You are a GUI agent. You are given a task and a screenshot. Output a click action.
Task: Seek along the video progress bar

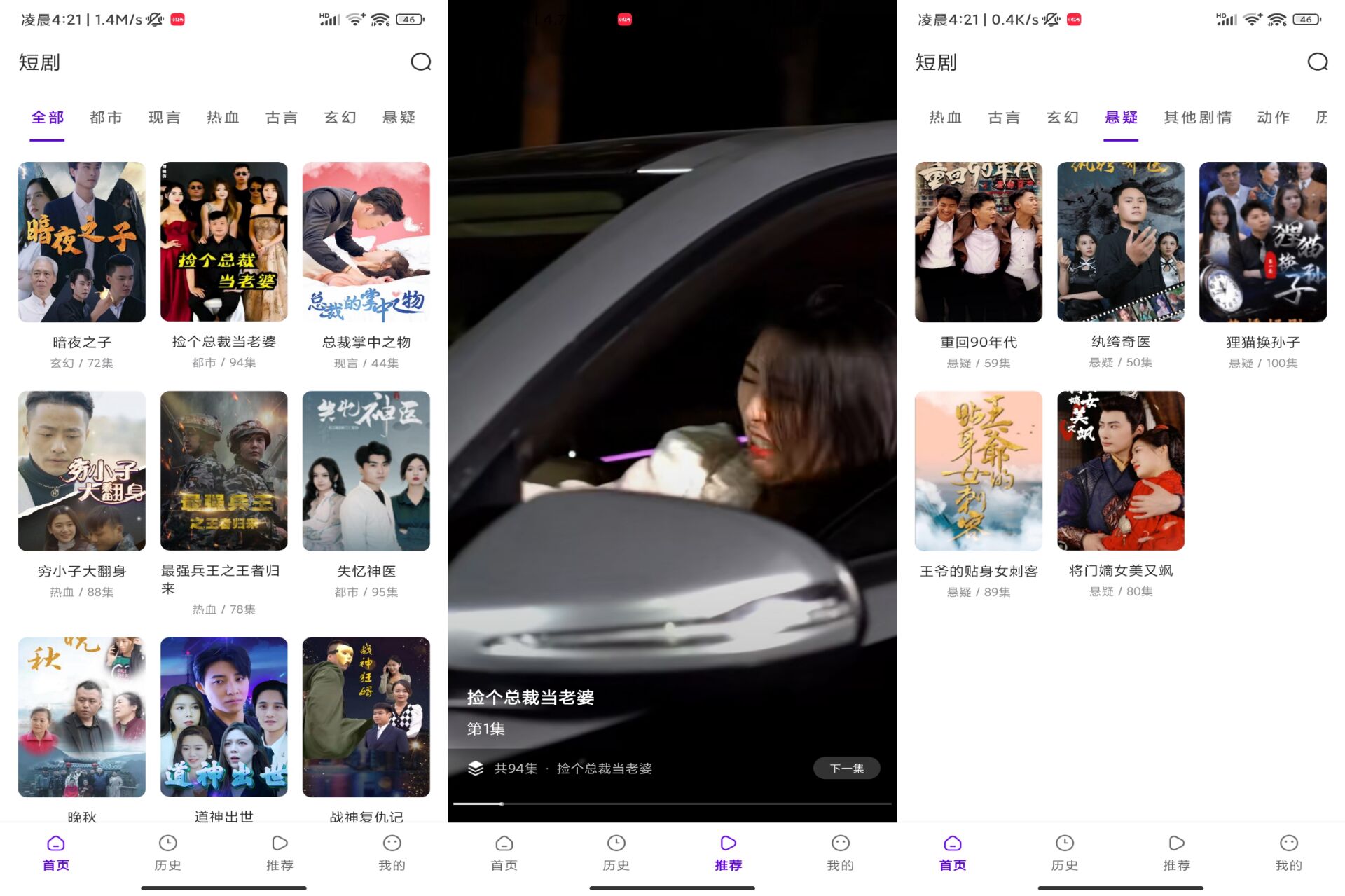click(x=672, y=804)
